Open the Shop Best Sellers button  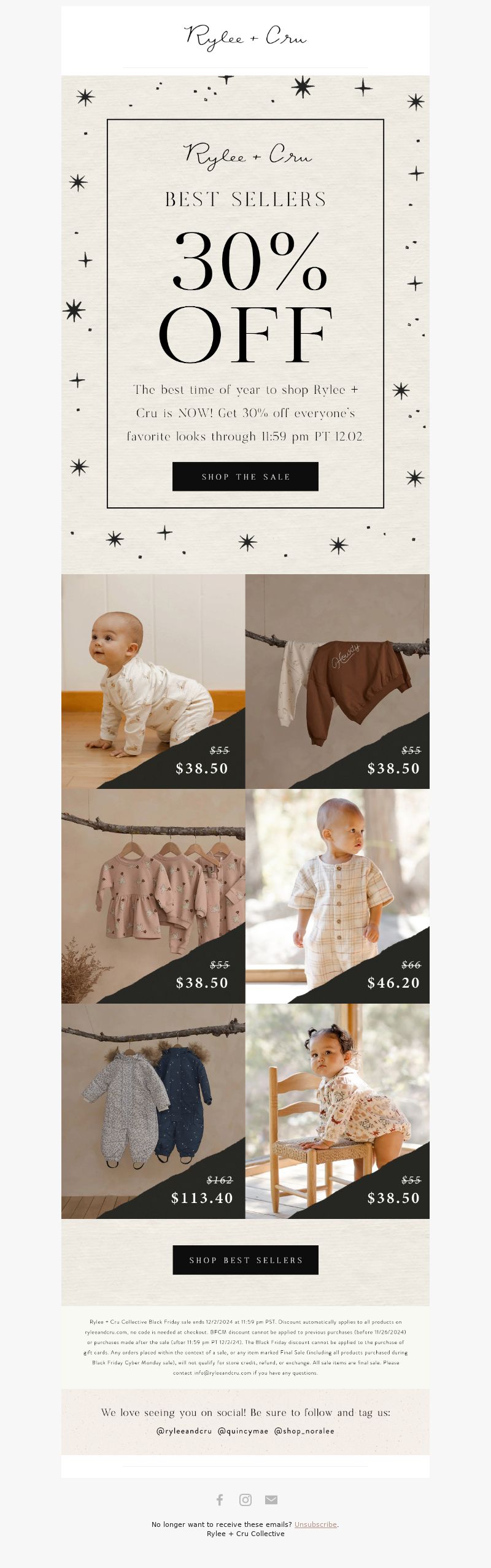point(245,1259)
